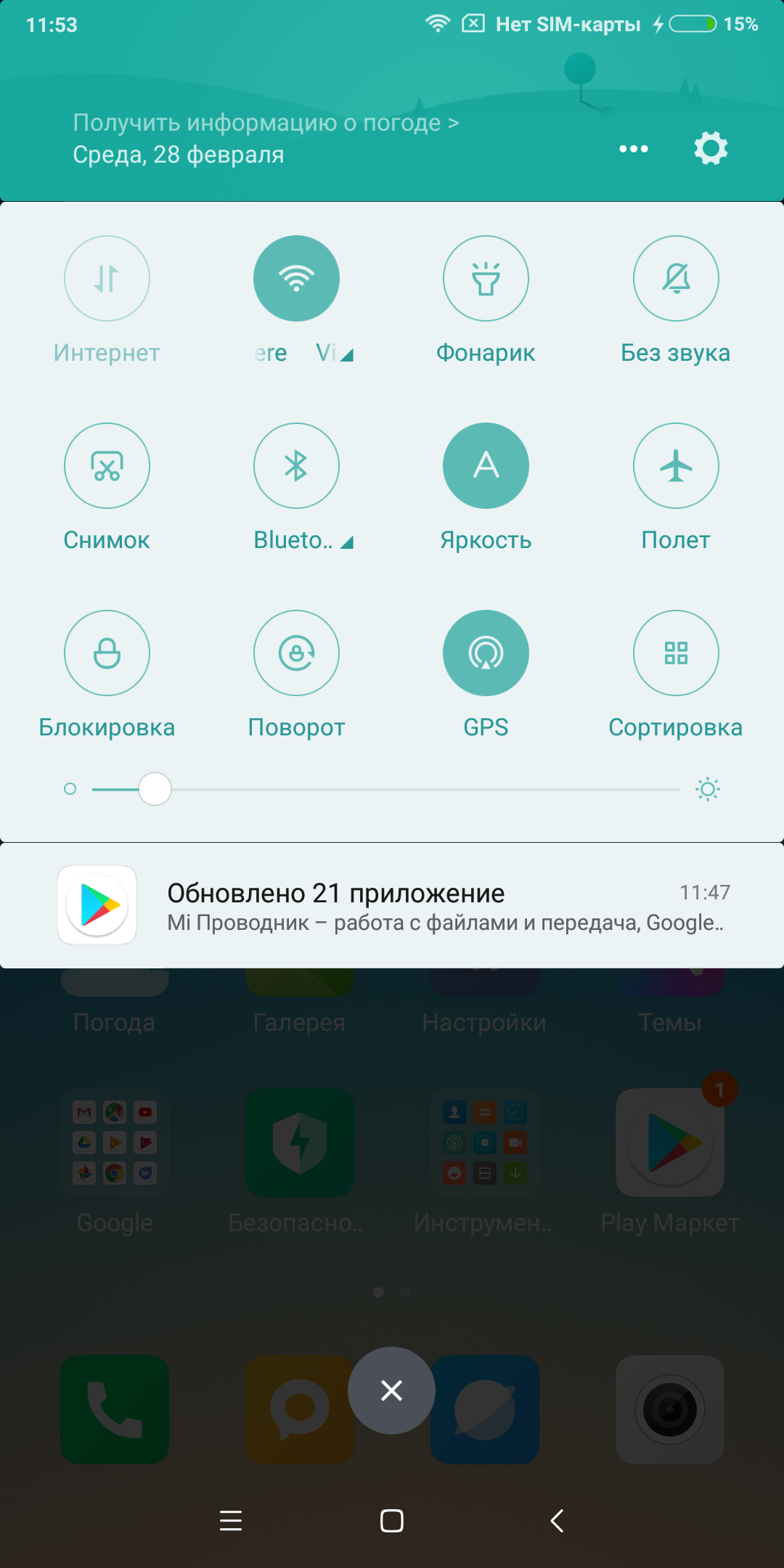
Task: Open tile sorting (Сортировка)
Action: point(676,653)
